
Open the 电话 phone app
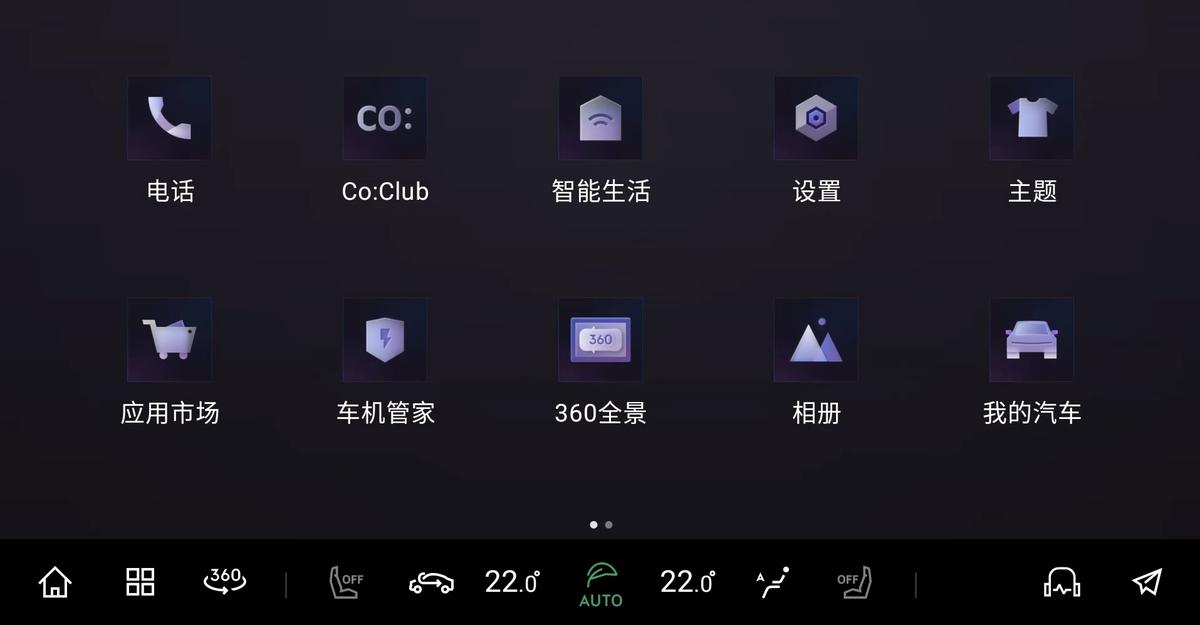pos(169,119)
